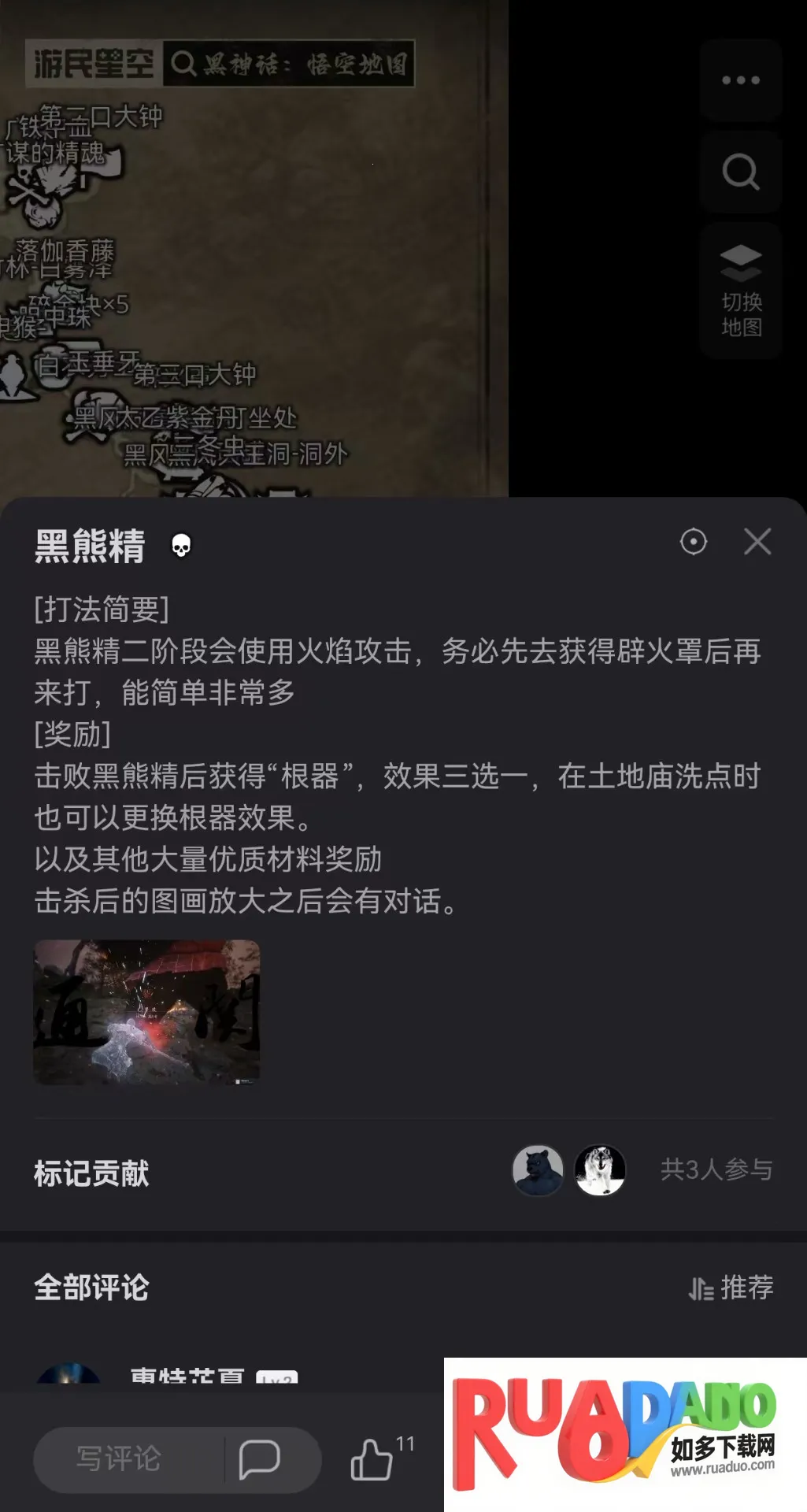
Task: Like this 黑熊精 marker
Action: pyautogui.click(x=372, y=1458)
